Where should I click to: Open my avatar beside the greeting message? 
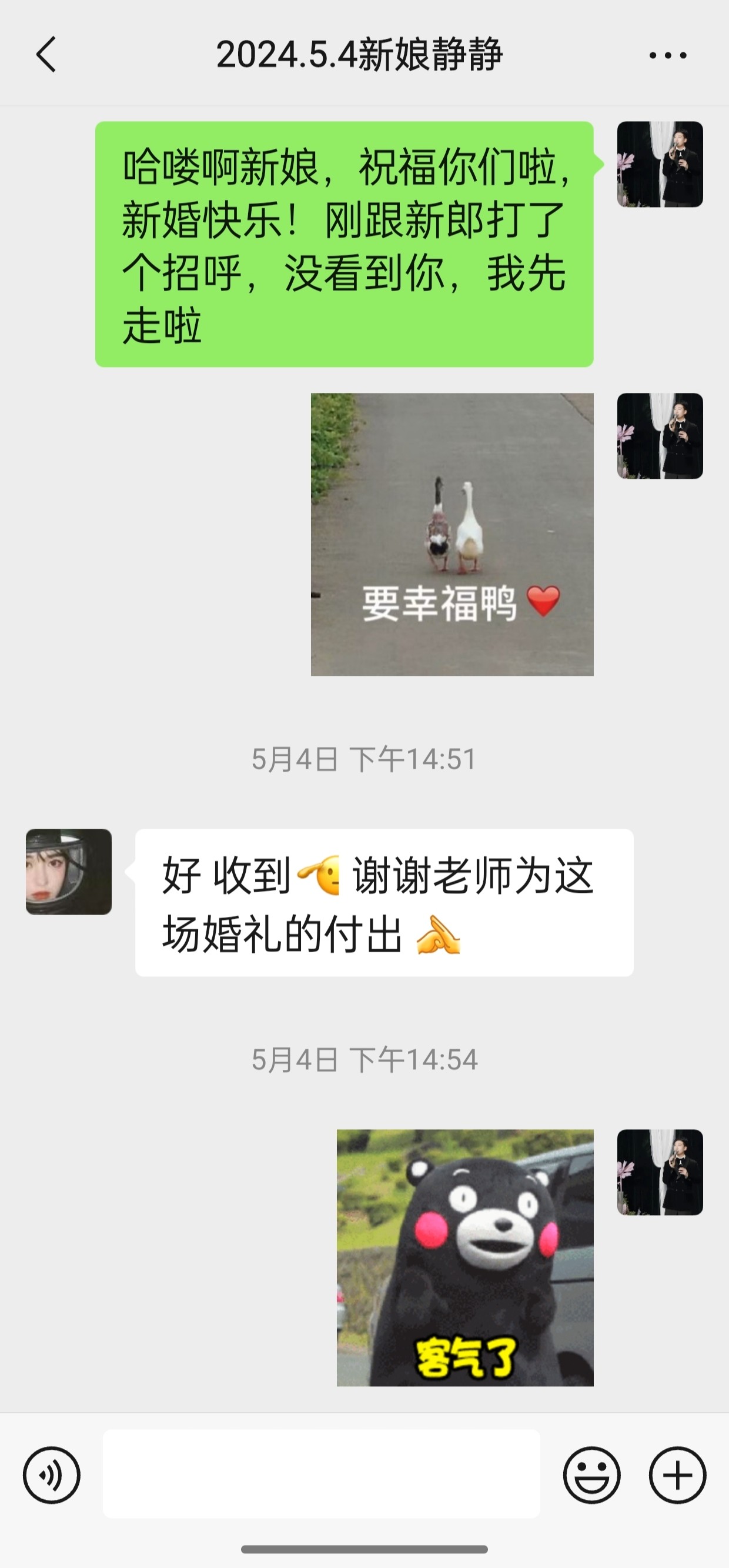coord(660,164)
